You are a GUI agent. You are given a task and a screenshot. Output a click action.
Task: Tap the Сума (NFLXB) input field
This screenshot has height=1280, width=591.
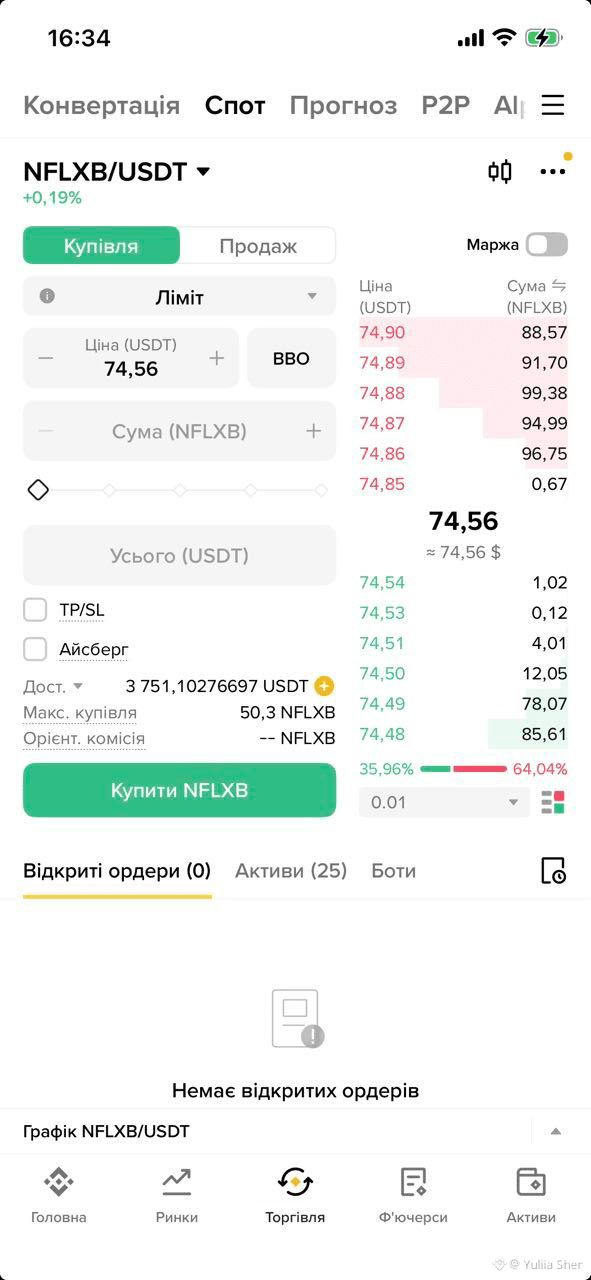click(x=179, y=431)
